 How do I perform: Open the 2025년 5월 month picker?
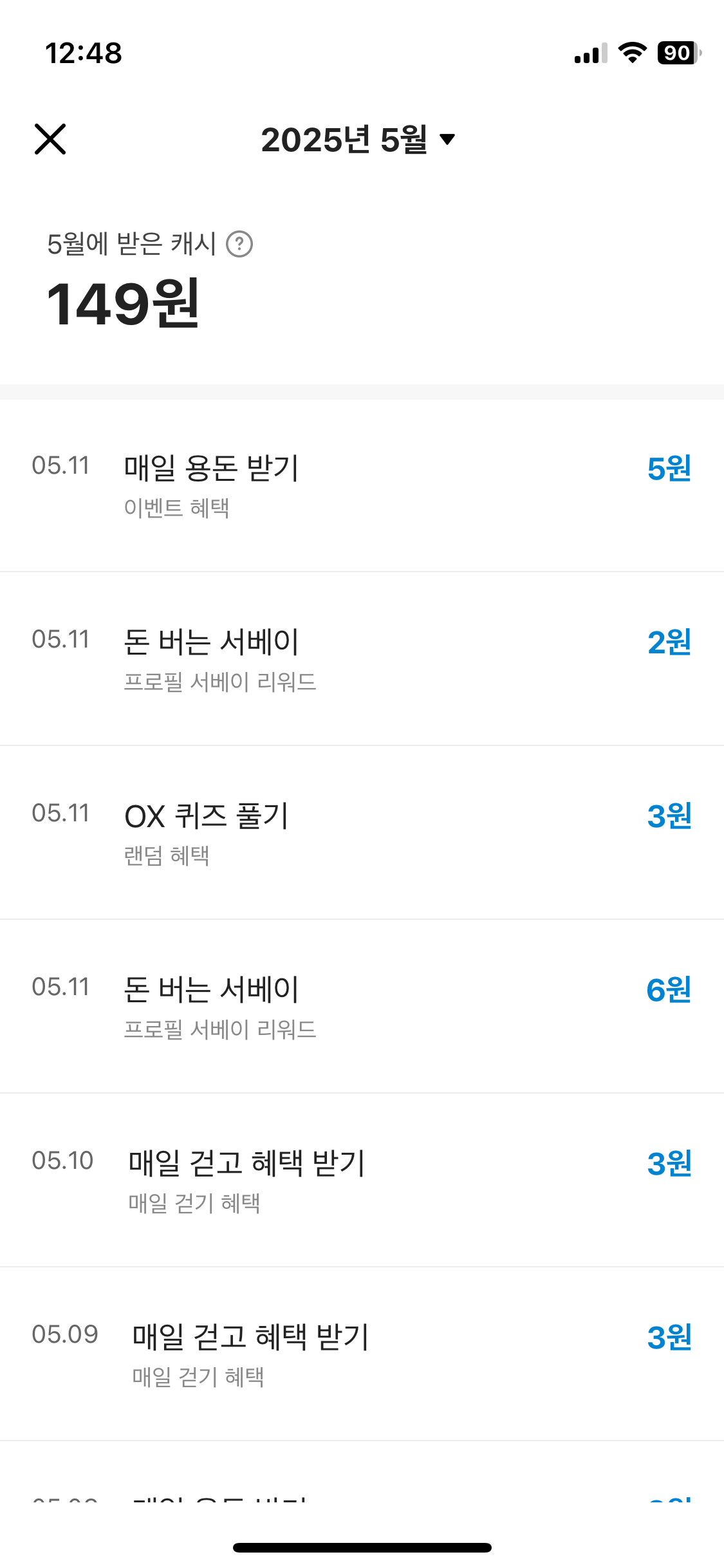(358, 140)
